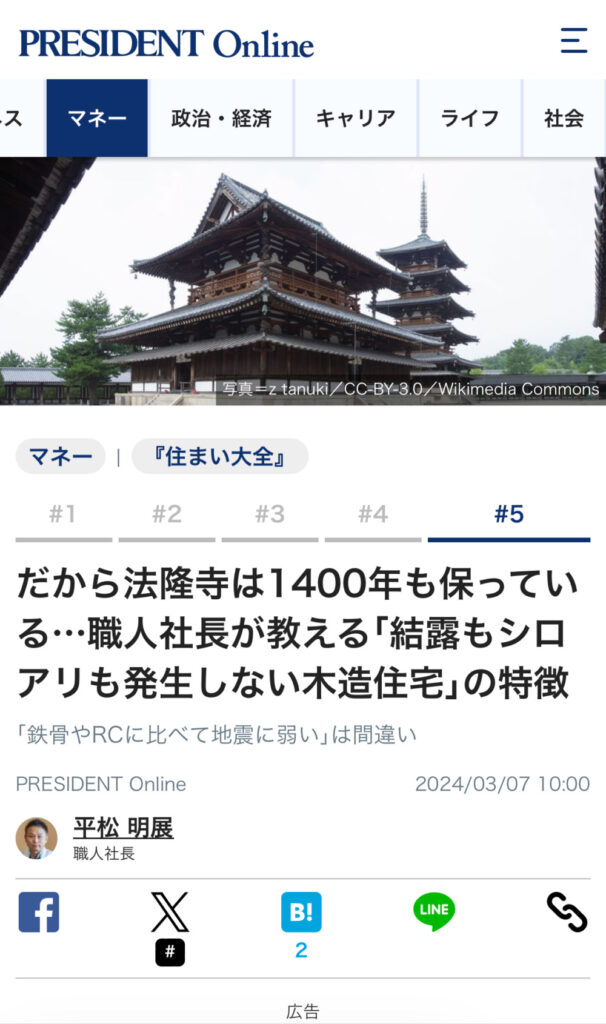The image size is (606, 1024).
Task: Go to part #2 of the series
Action: [x=166, y=515]
